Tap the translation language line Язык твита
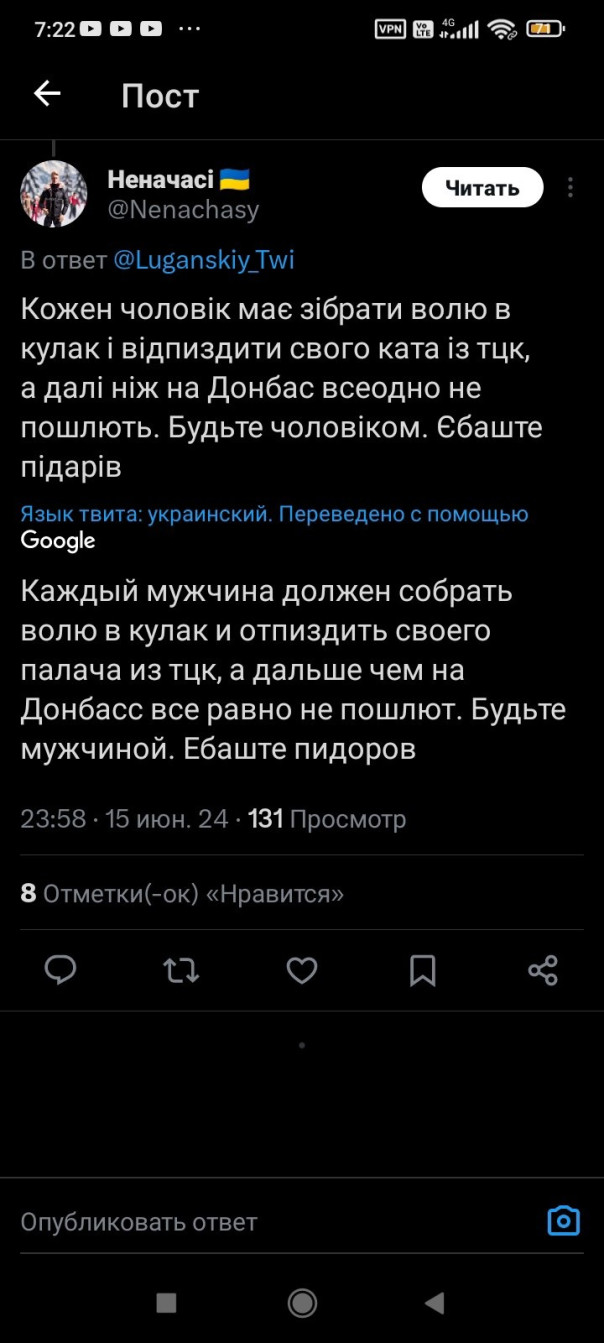 coord(274,514)
